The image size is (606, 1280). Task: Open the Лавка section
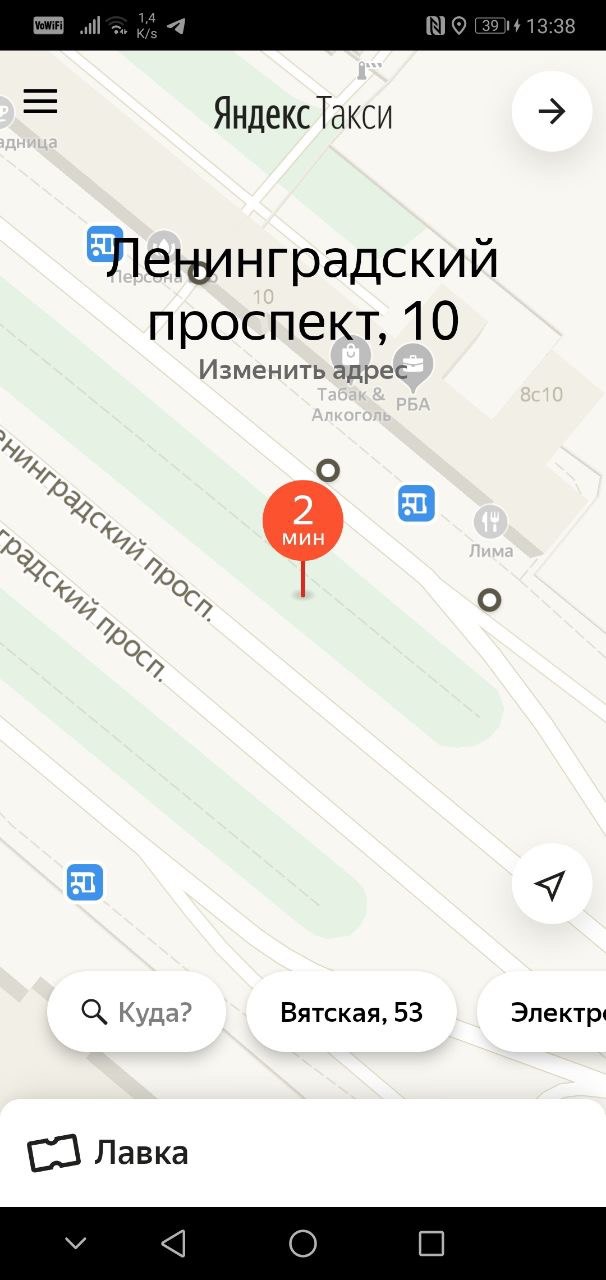click(x=140, y=1153)
